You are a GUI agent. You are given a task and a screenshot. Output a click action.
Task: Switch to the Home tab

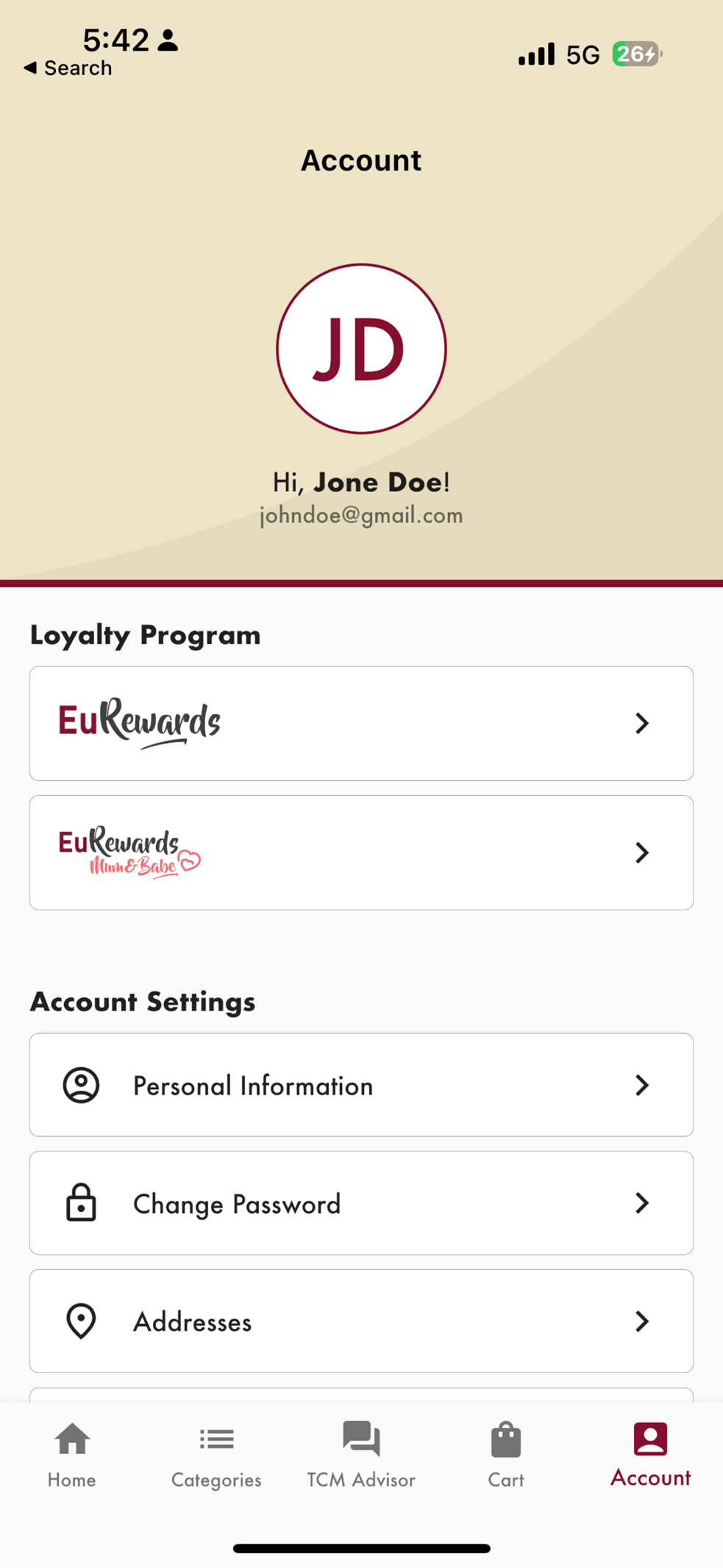click(x=72, y=1455)
